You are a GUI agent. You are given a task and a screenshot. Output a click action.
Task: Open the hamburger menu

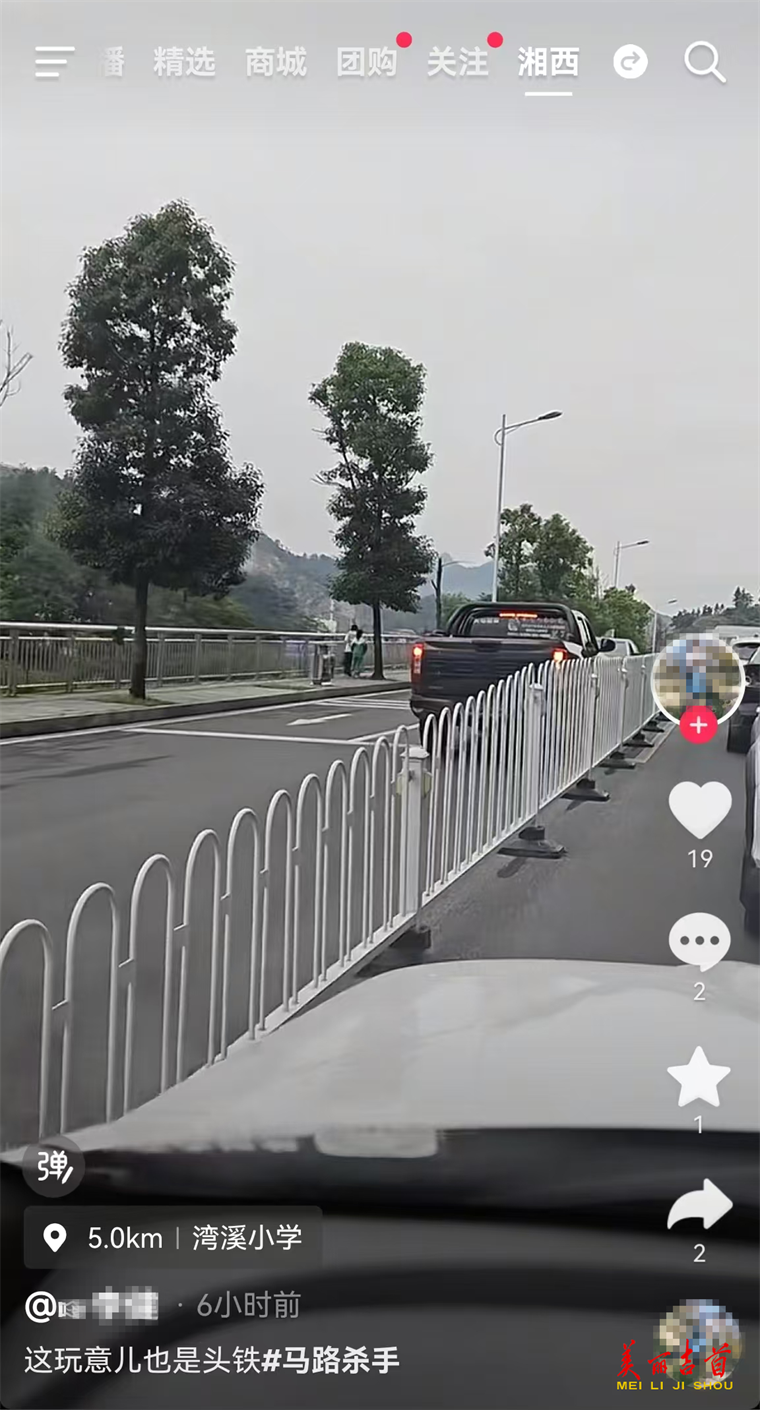click(54, 62)
